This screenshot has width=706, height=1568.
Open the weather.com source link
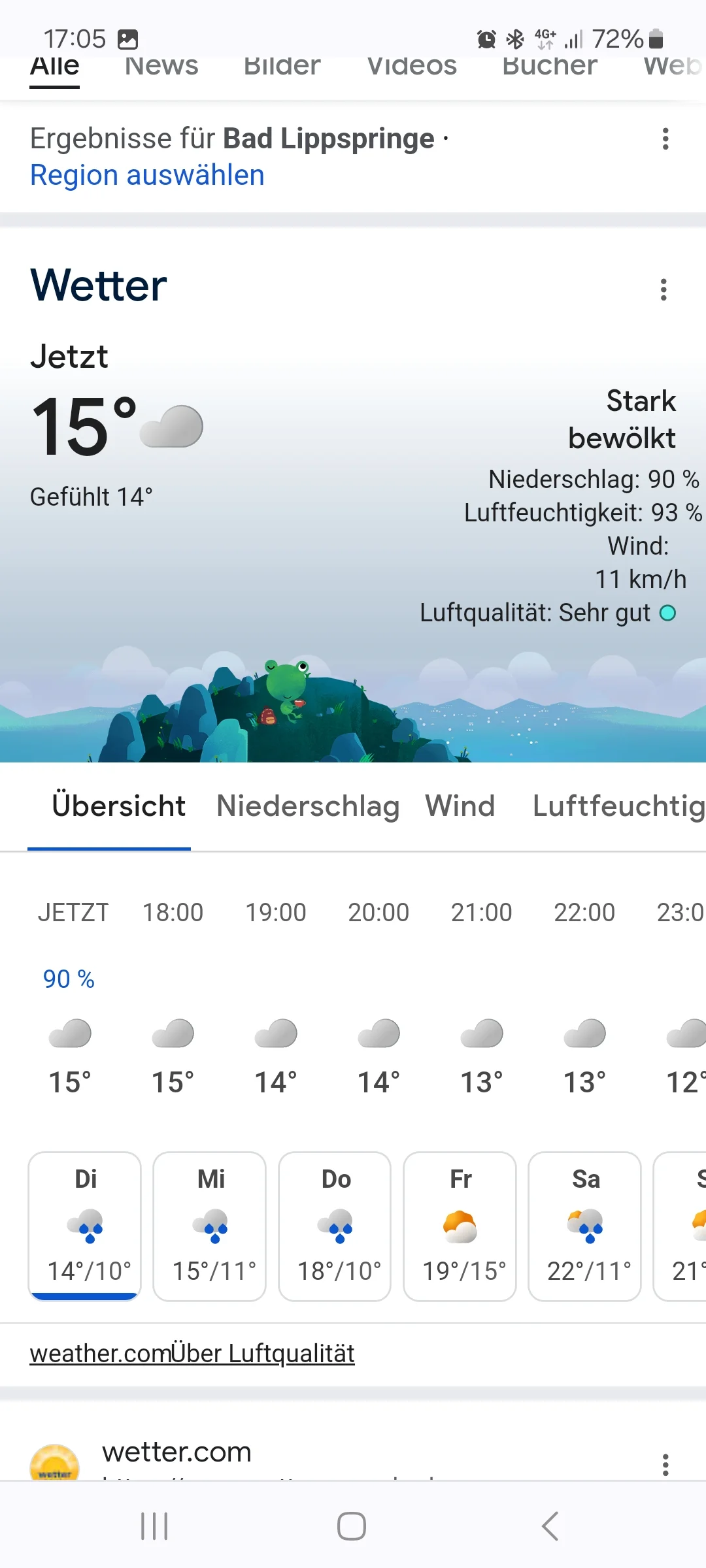coord(99,1353)
